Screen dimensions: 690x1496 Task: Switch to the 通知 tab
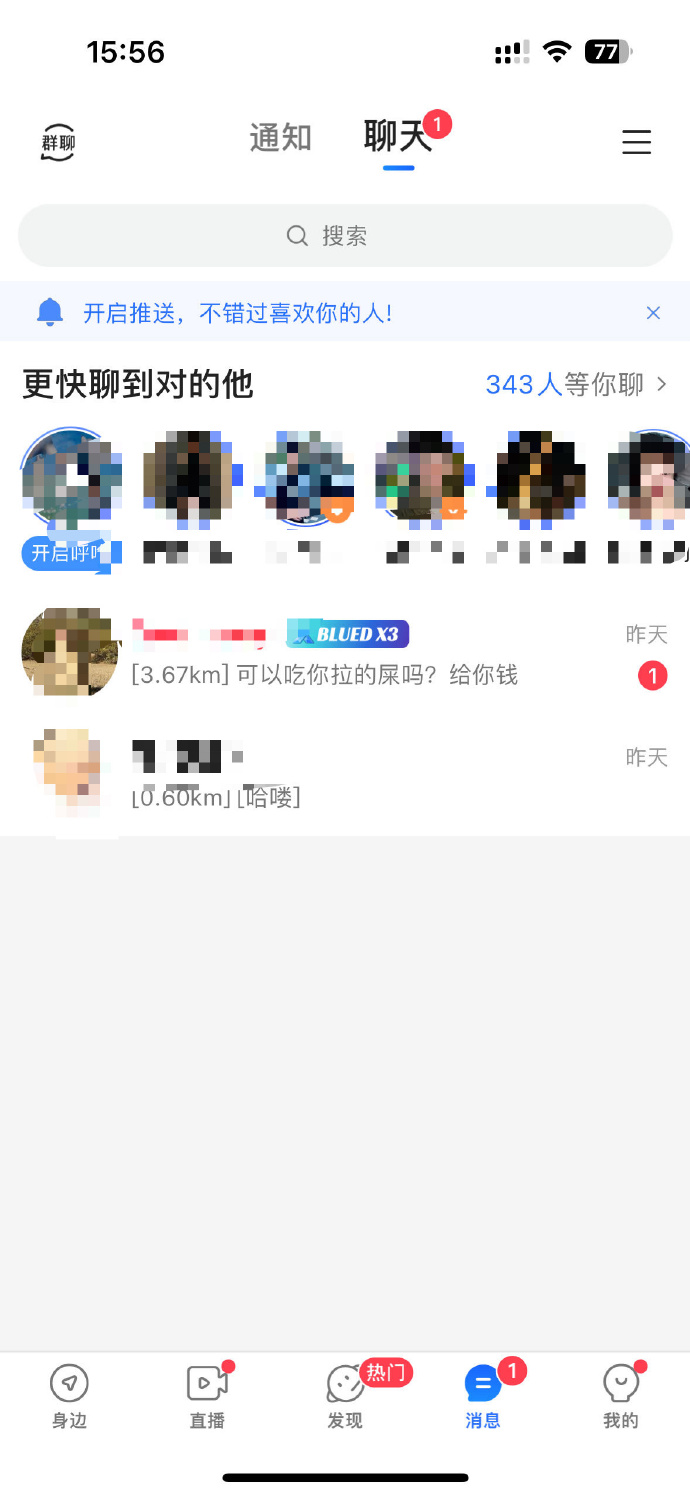click(x=281, y=138)
